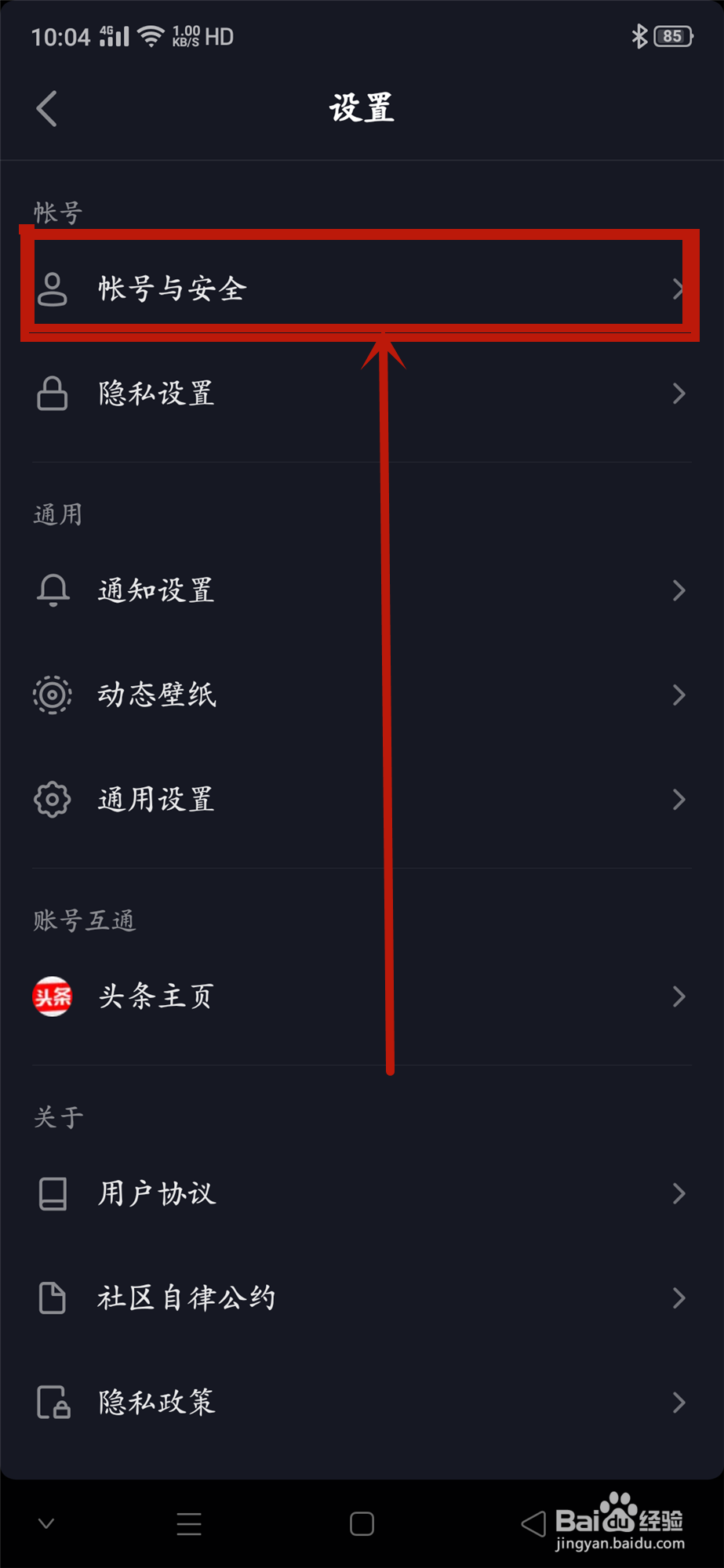
Task: Open the 隐私政策 privacy policy
Action: coord(155,1403)
